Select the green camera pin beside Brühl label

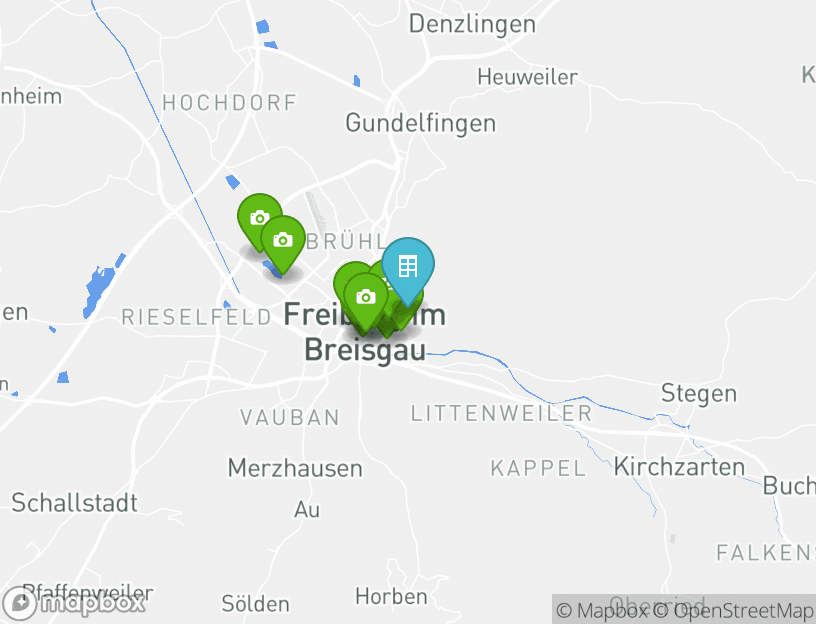click(x=283, y=240)
